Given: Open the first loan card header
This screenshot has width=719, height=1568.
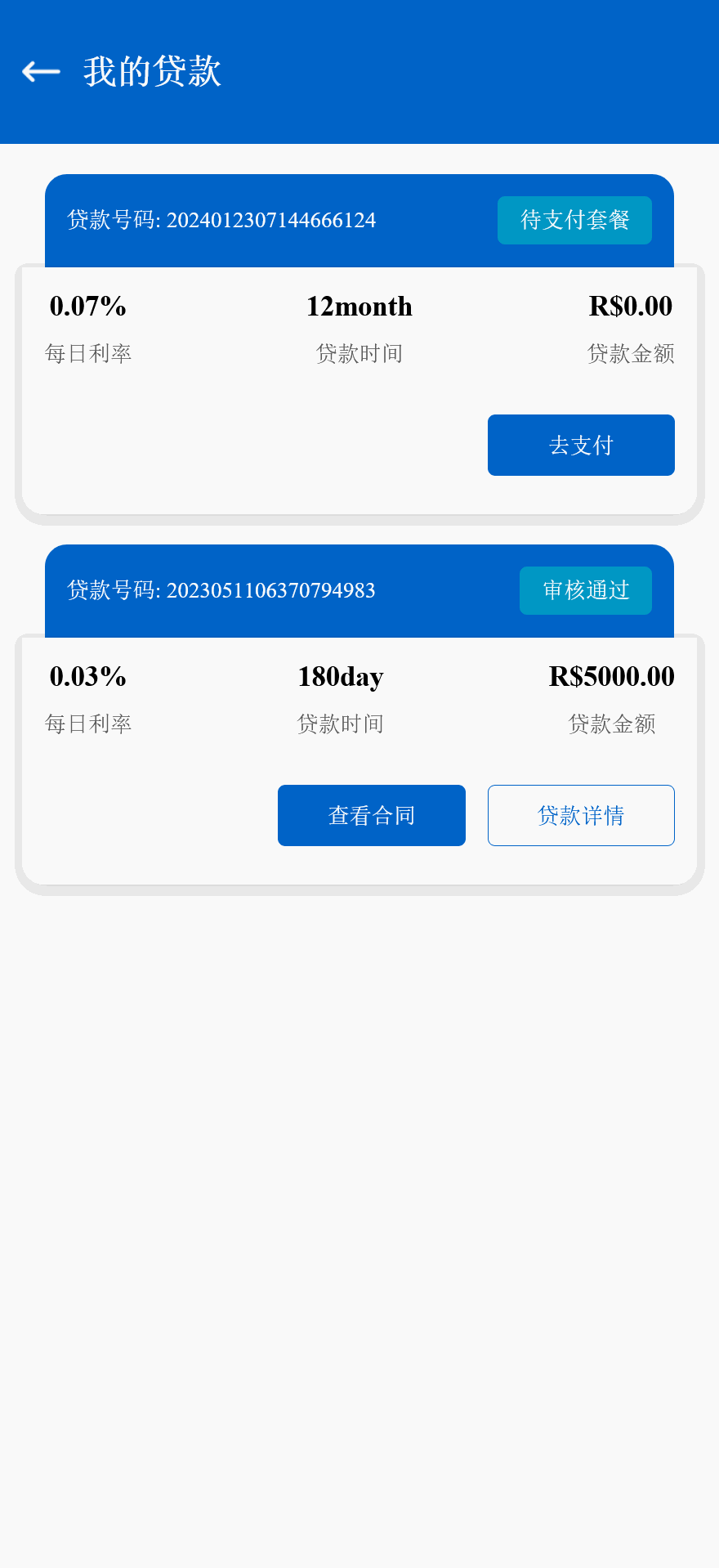Looking at the screenshot, I should coord(359,220).
